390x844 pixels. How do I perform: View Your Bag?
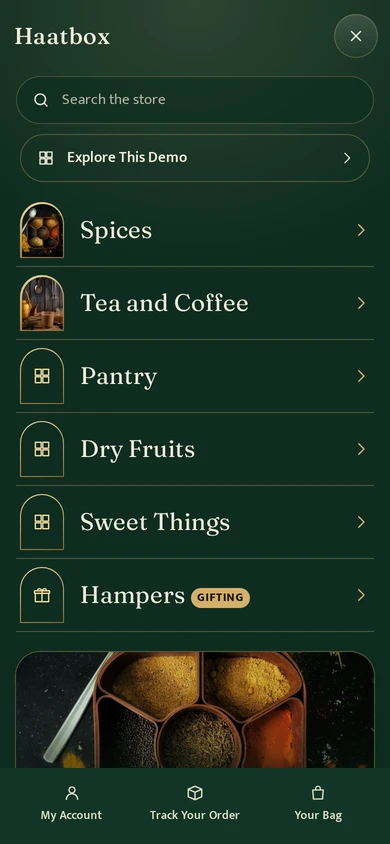(x=318, y=803)
